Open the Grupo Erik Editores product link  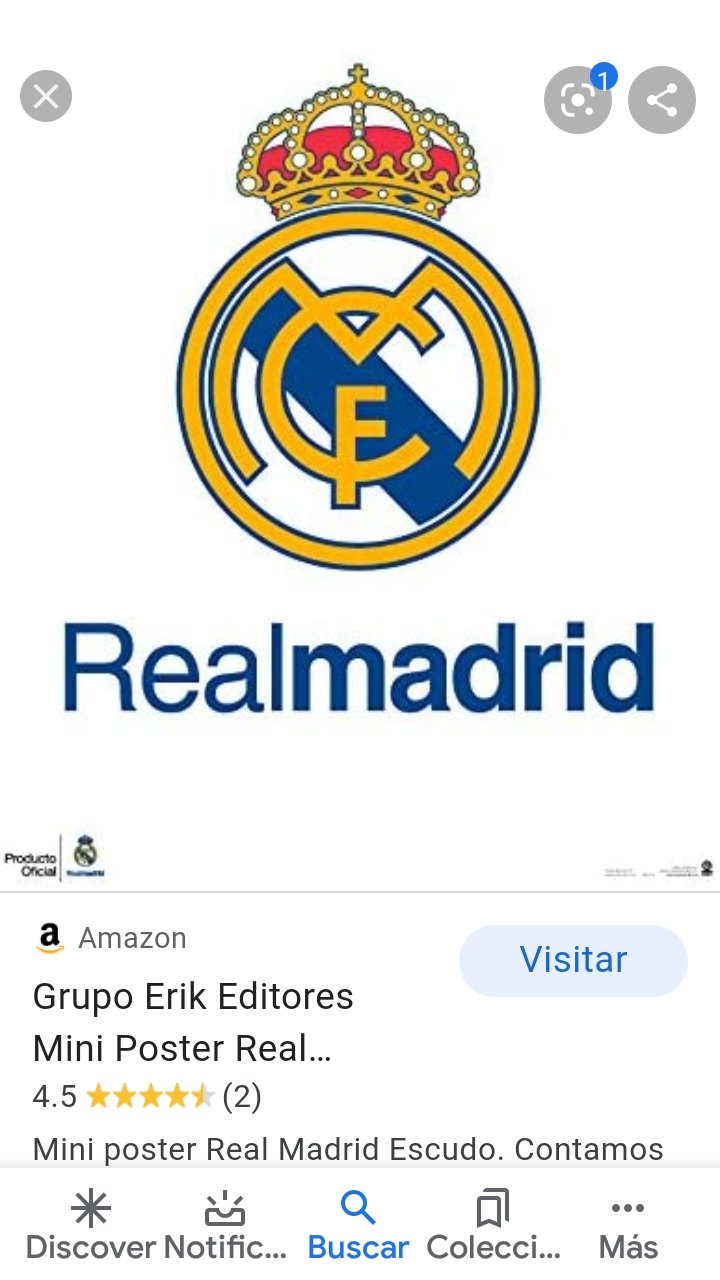194,1020
